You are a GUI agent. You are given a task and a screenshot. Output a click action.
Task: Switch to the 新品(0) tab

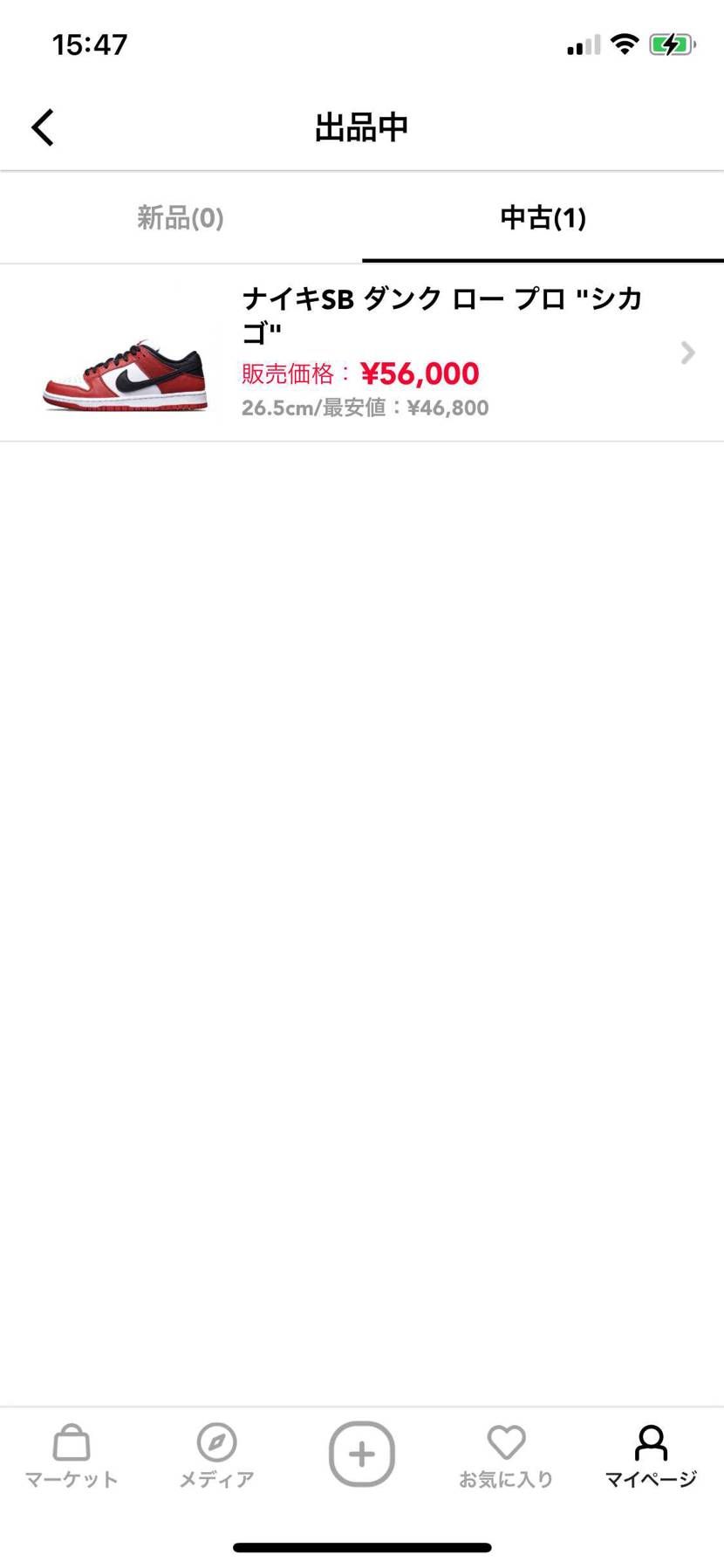181,217
